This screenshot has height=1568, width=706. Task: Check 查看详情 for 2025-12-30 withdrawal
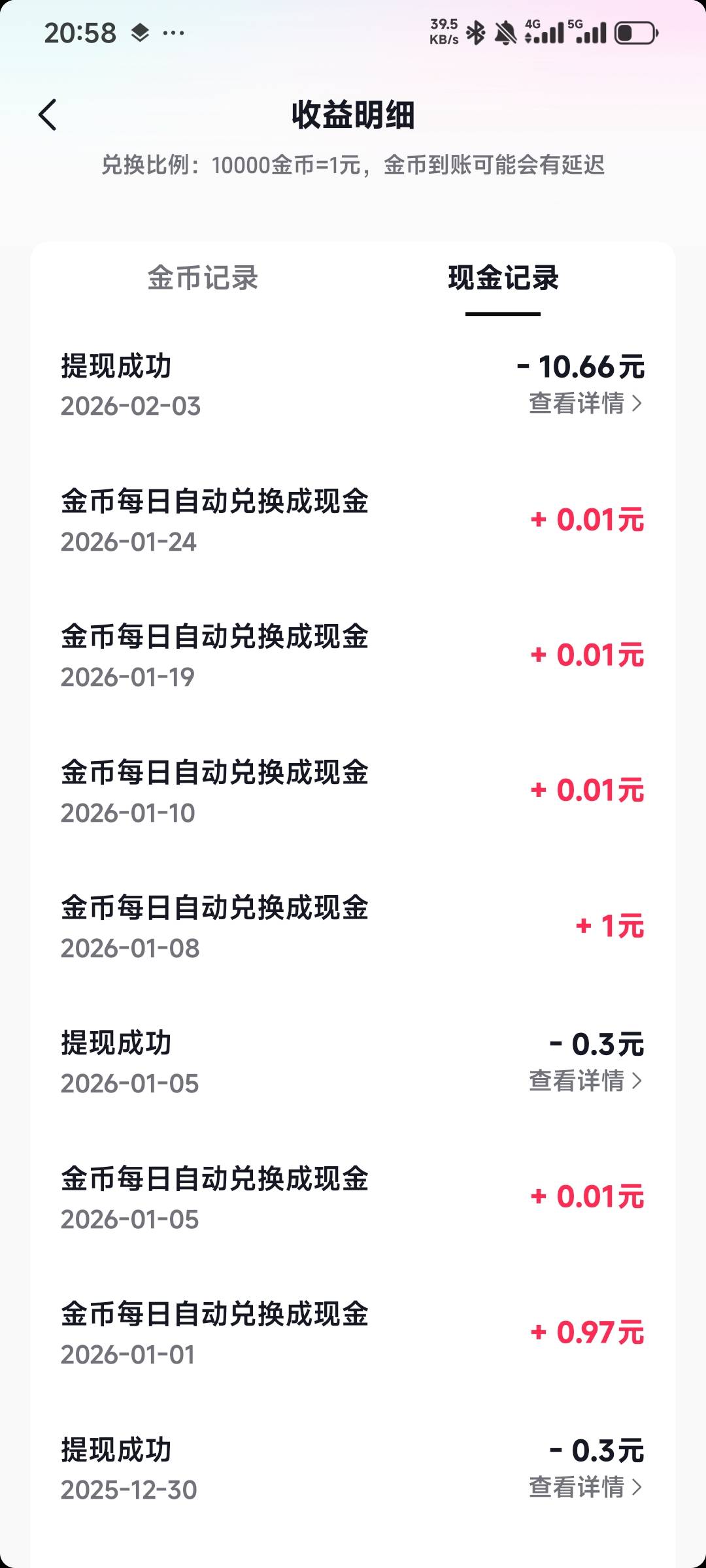pyautogui.click(x=585, y=1488)
